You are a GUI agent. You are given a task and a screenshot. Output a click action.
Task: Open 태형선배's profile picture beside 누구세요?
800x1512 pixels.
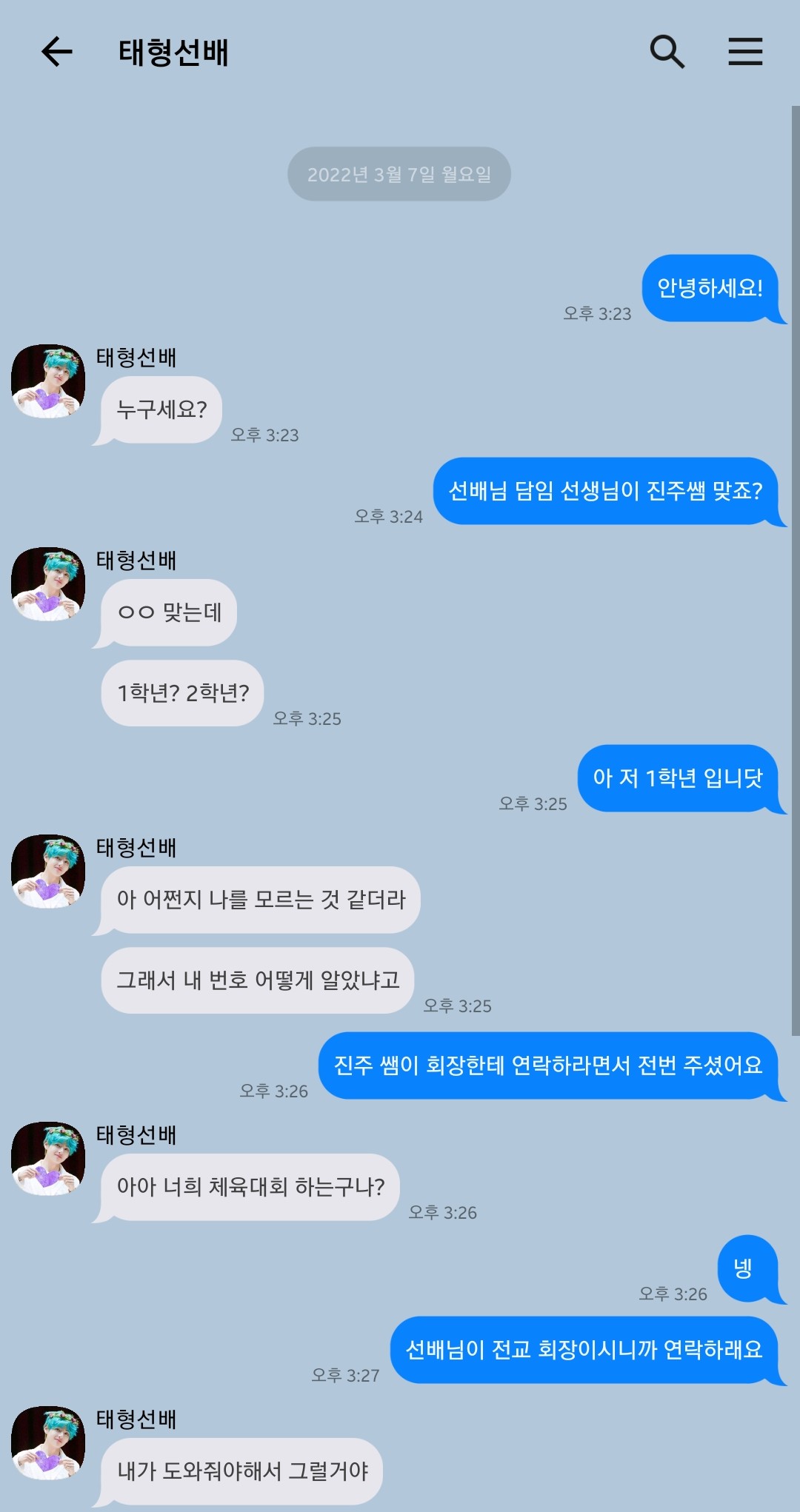point(48,381)
